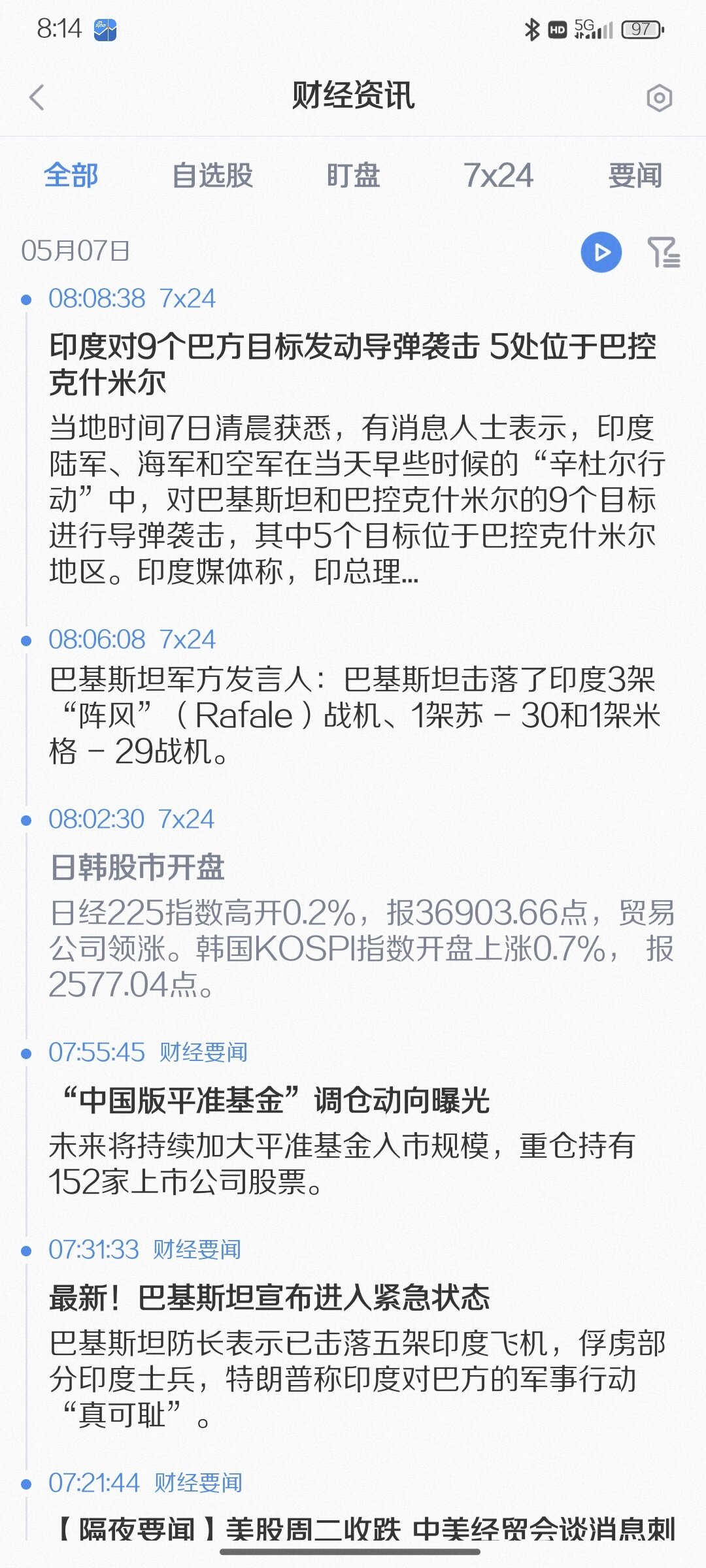Switch to the 自选股 tab
The width and height of the screenshot is (706, 1568).
coord(212,175)
